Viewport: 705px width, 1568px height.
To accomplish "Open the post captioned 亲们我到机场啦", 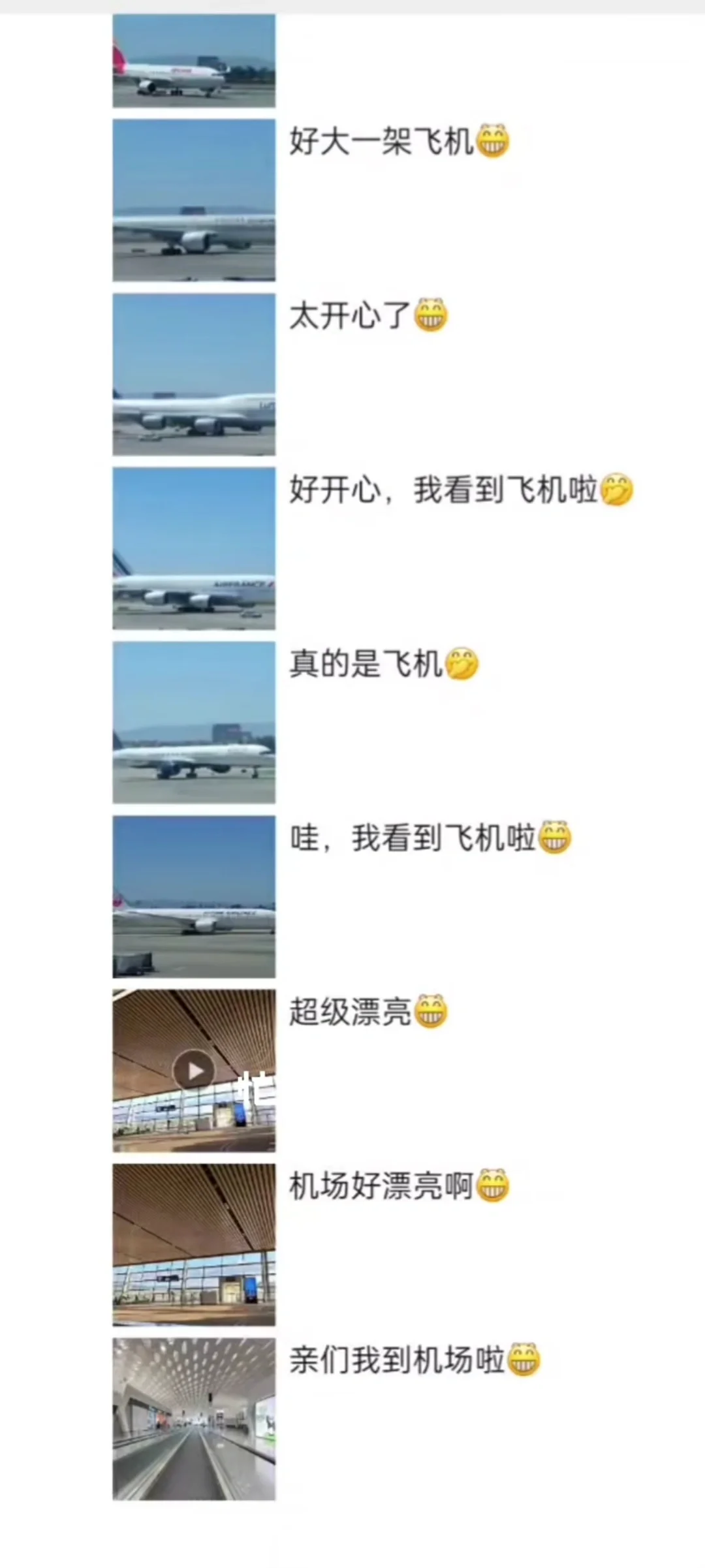I will tap(194, 1419).
